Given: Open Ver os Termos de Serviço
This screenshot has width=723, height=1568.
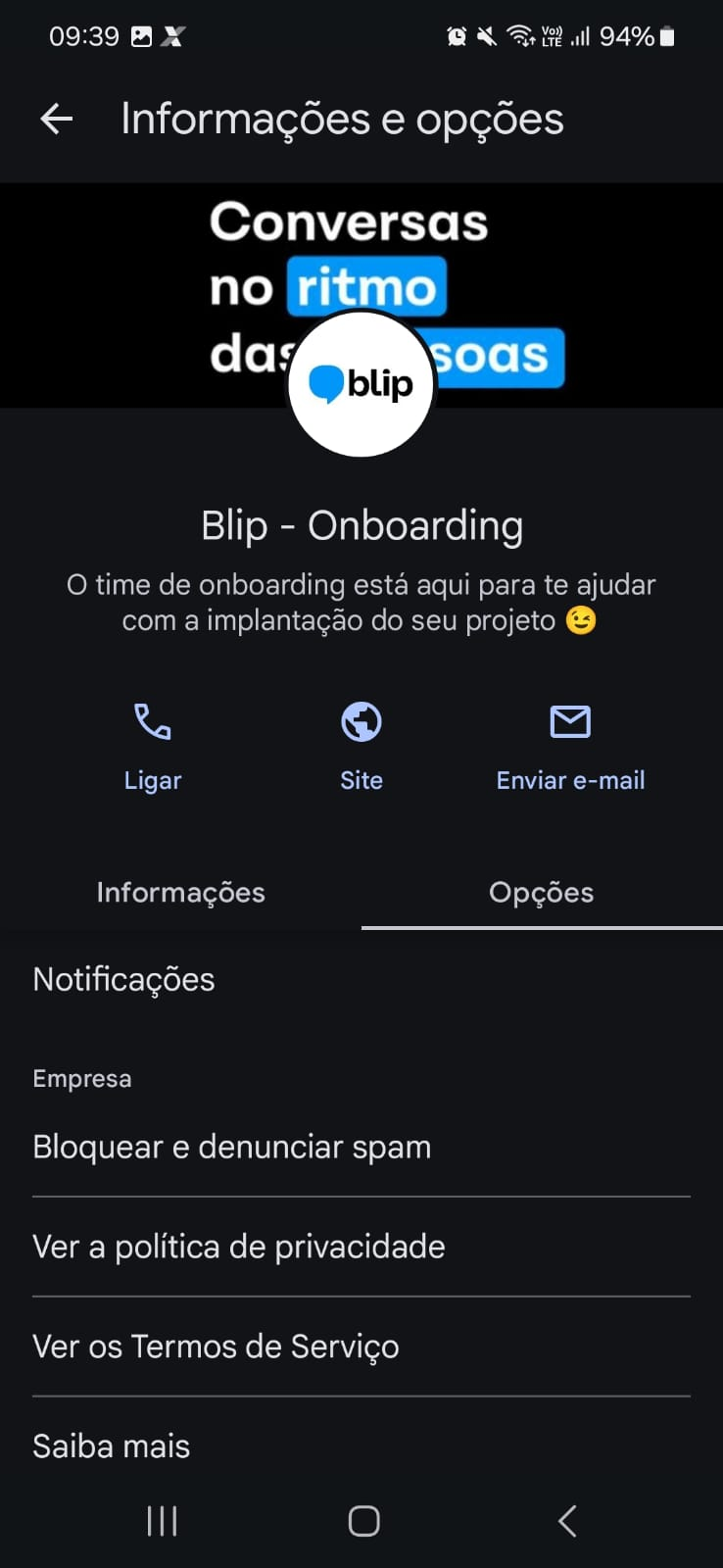Looking at the screenshot, I should (361, 1347).
